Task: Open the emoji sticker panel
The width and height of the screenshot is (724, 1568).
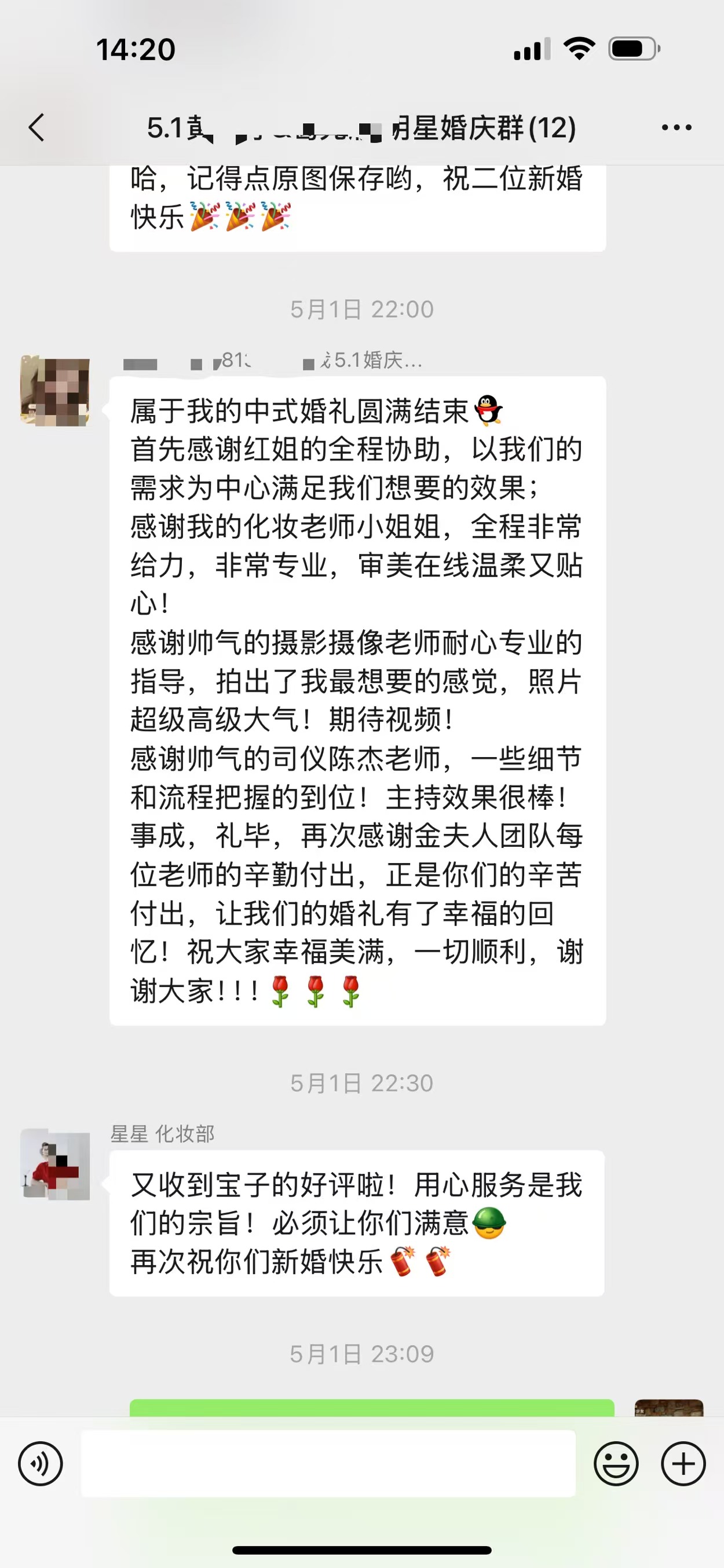Action: pyautogui.click(x=616, y=1463)
